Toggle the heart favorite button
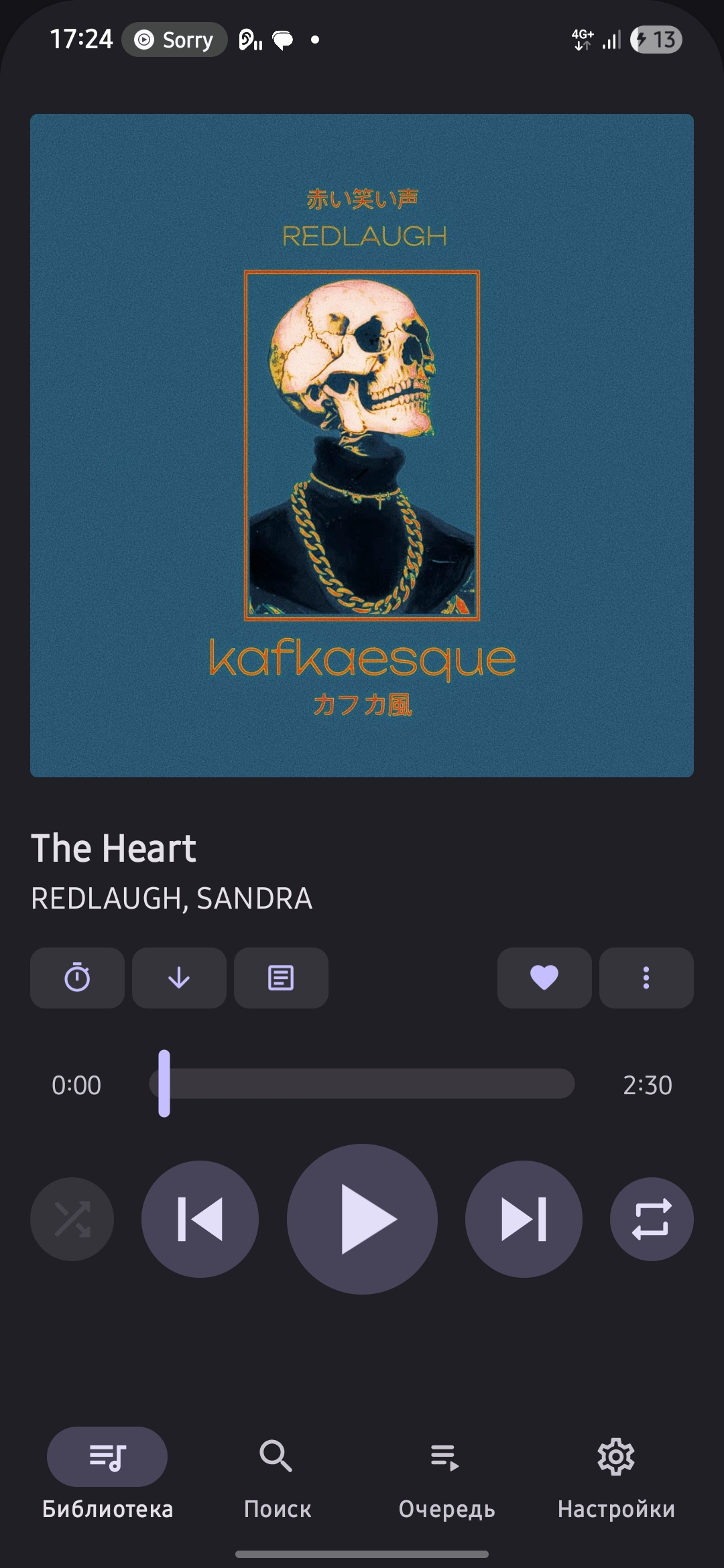This screenshot has width=724, height=1568. pyautogui.click(x=544, y=978)
